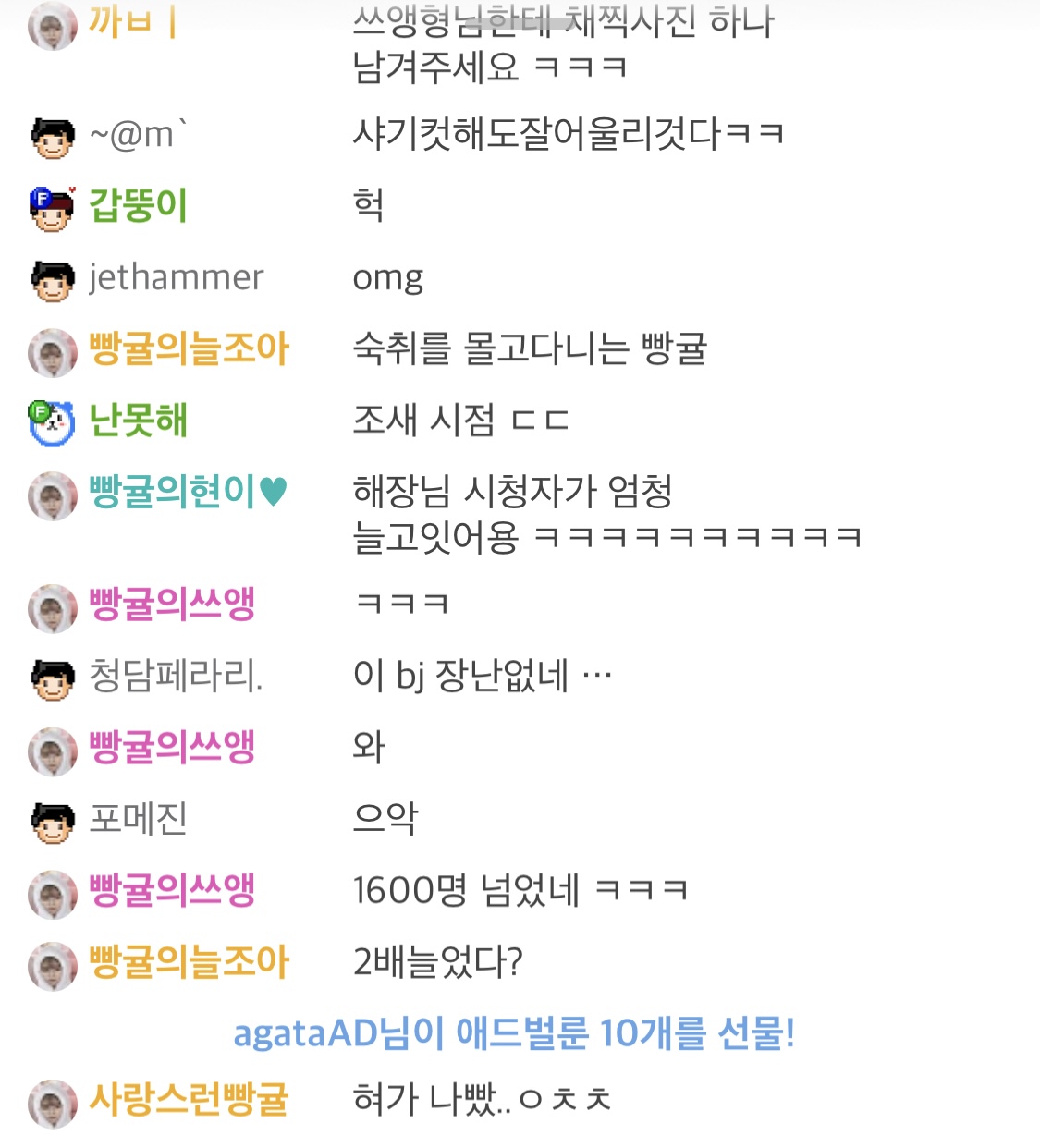The width and height of the screenshot is (1040, 1148).
Task: Open user menu for 빵귤의현이♥
Action: (188, 492)
